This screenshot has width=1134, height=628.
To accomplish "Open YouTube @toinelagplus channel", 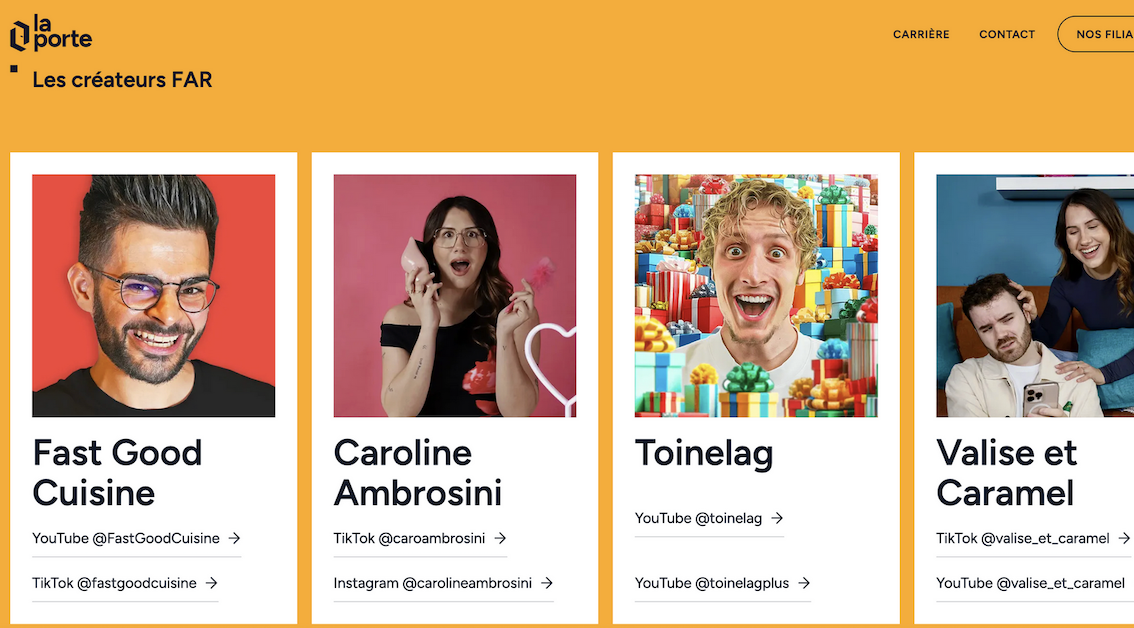I will [x=722, y=583].
